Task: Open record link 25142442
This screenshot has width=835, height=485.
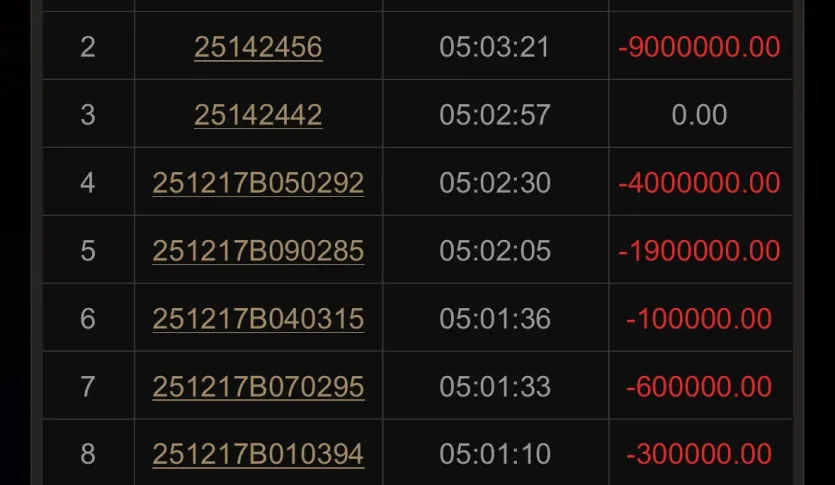Action: coord(258,115)
